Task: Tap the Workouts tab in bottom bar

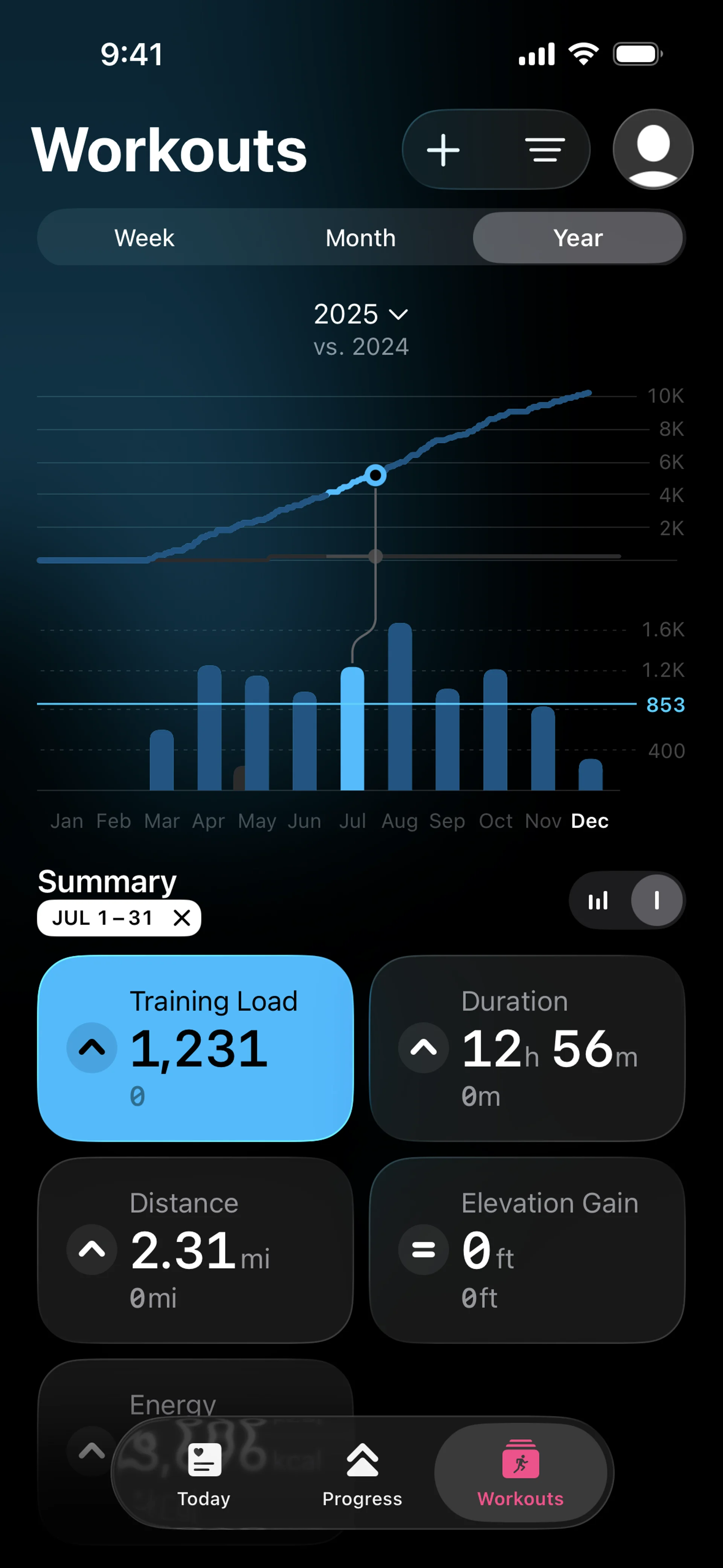Action: pyautogui.click(x=520, y=1473)
